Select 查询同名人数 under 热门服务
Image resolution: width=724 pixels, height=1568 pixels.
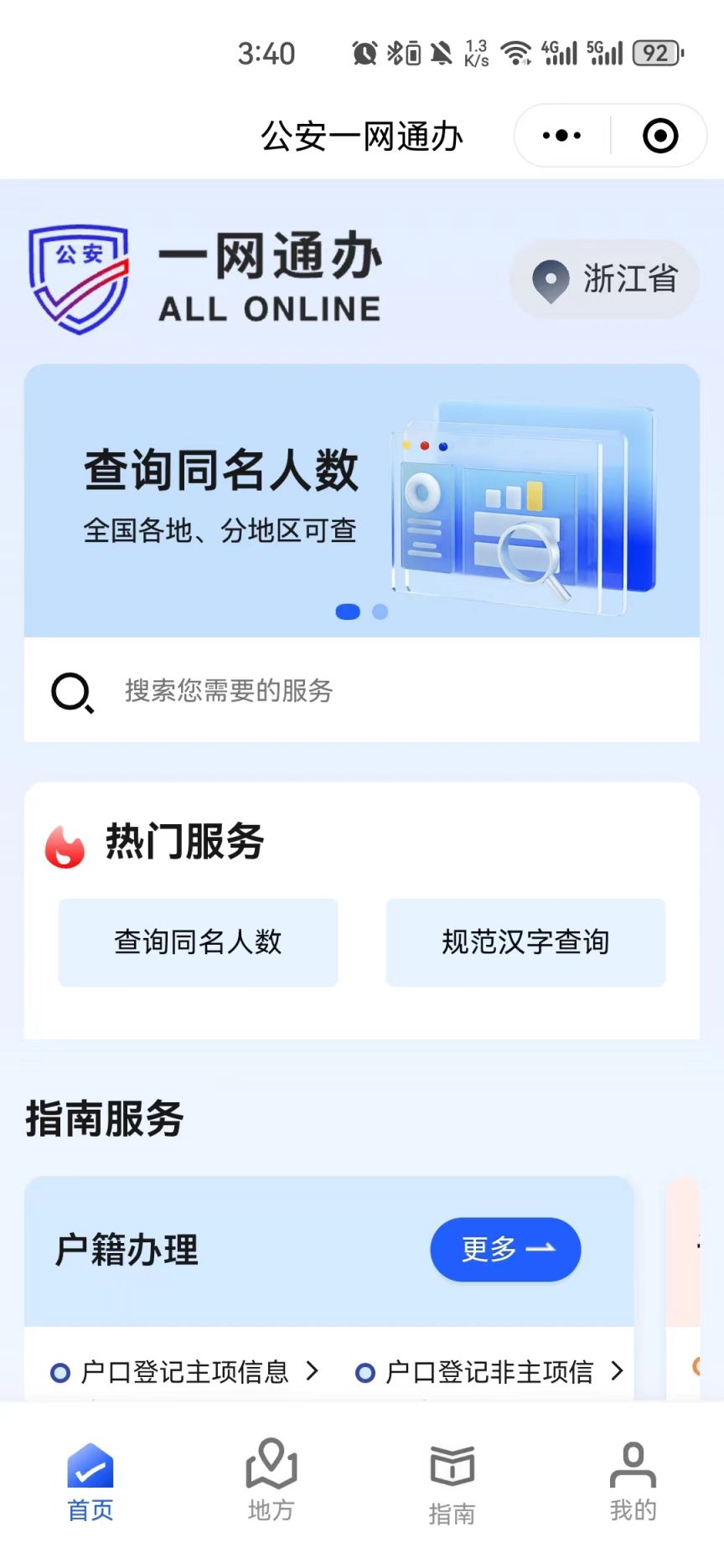198,942
